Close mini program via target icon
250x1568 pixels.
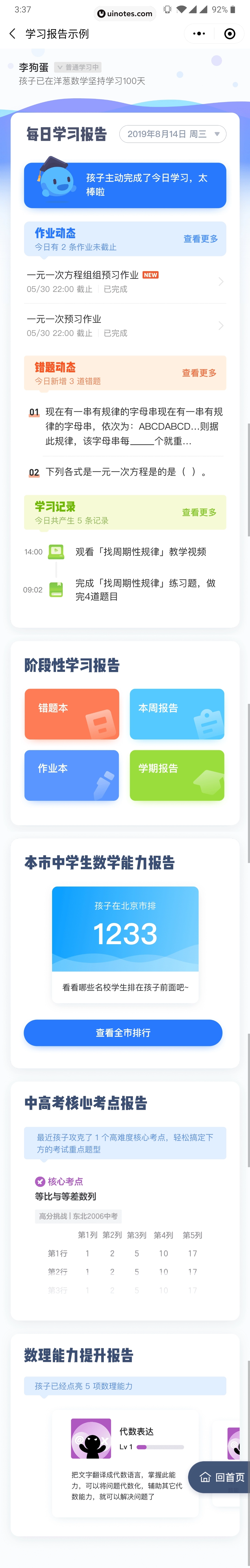(230, 34)
